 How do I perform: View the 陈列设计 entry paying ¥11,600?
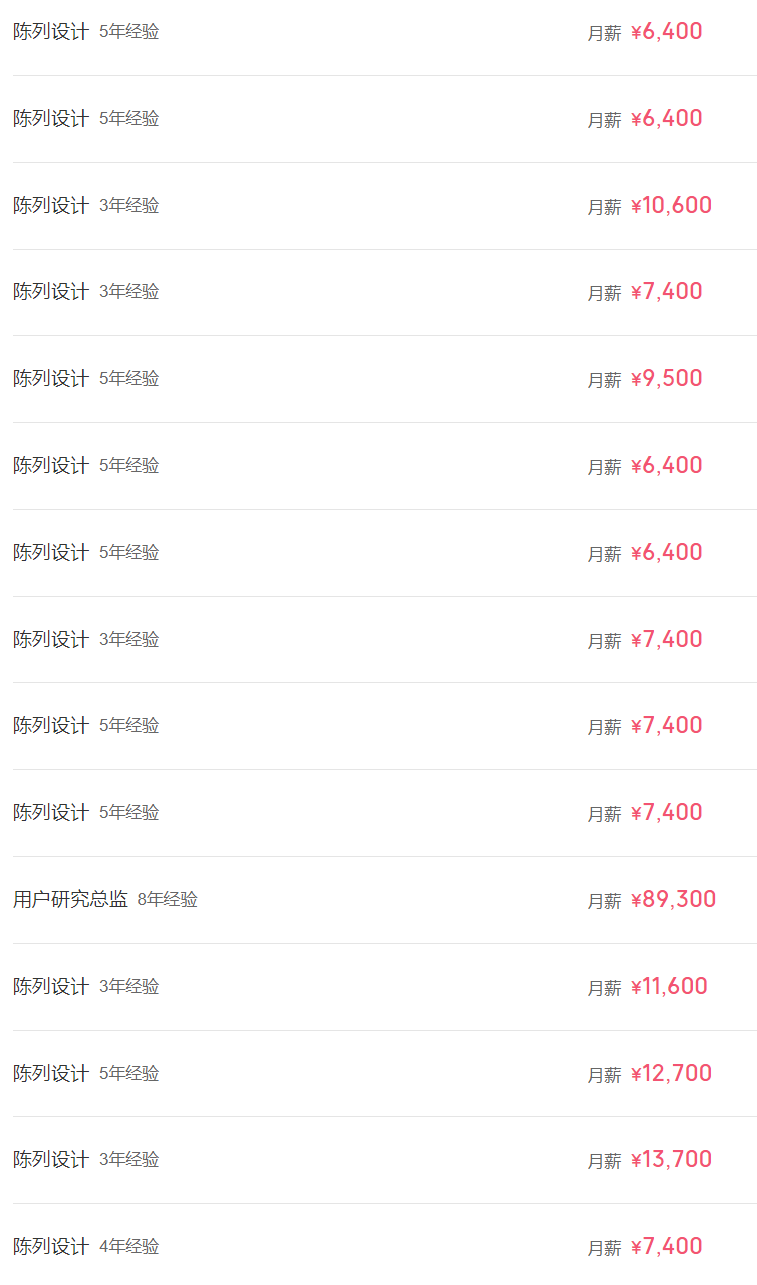(x=385, y=987)
